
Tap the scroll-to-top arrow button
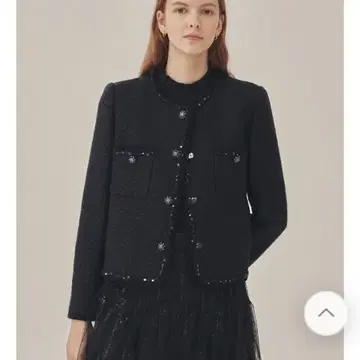click(x=326, y=313)
